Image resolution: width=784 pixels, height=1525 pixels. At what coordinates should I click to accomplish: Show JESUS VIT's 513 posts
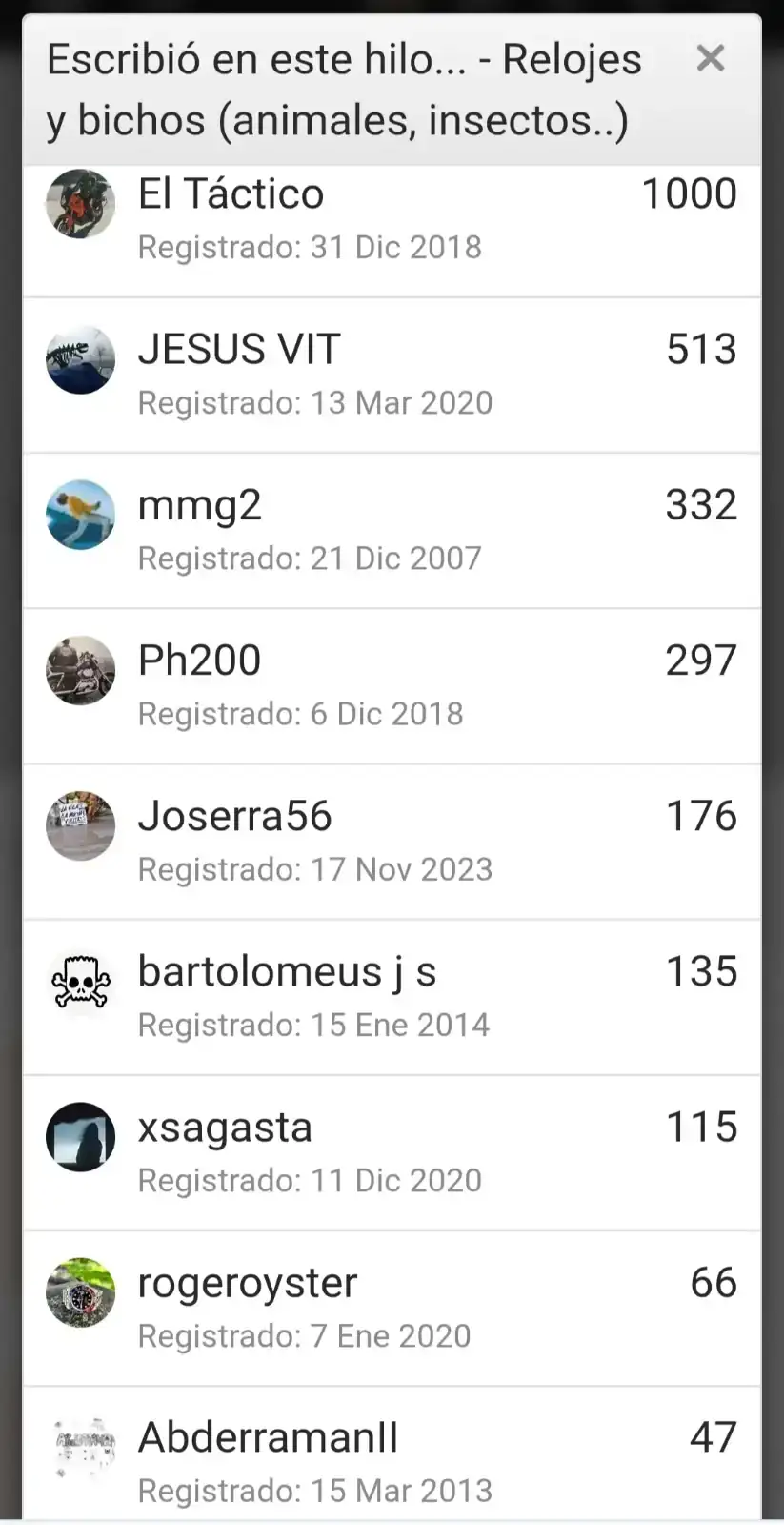pyautogui.click(x=701, y=350)
